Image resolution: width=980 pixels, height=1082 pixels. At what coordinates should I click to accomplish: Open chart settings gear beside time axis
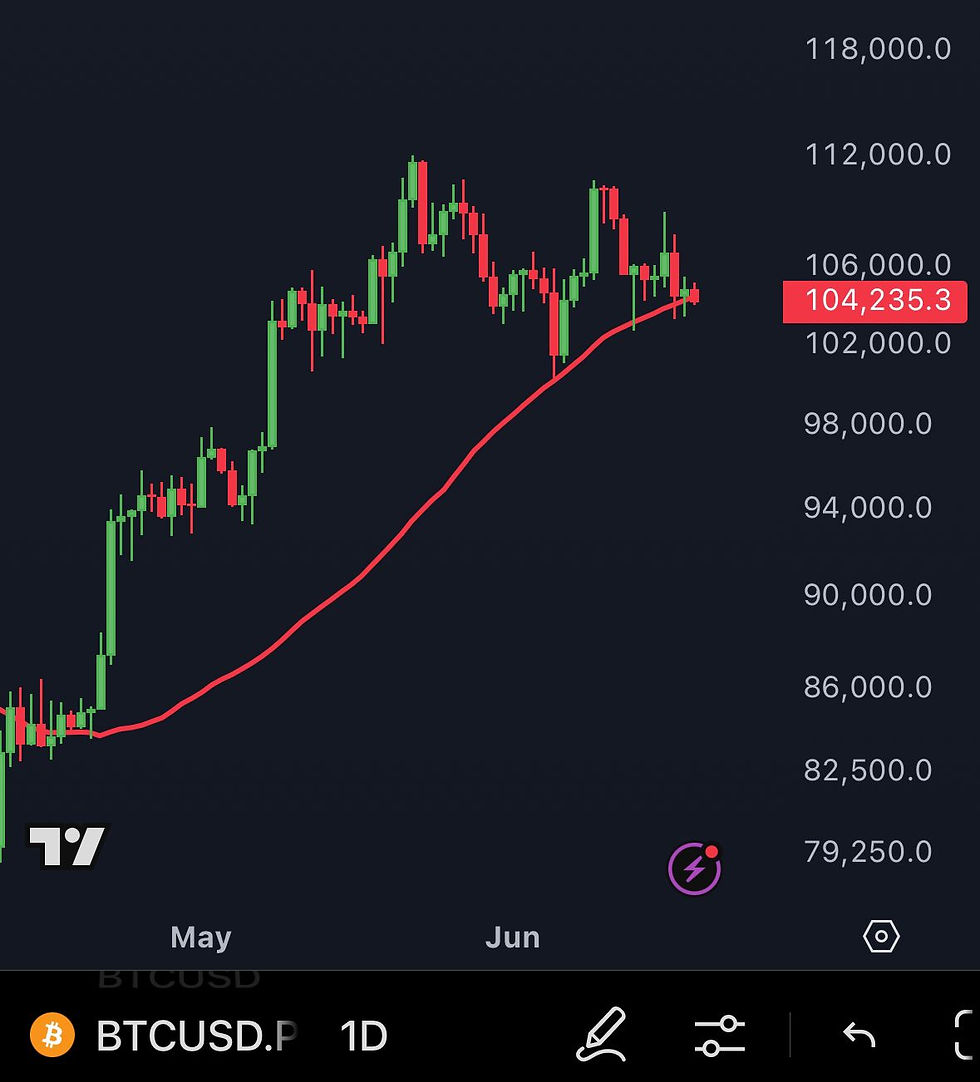coord(881,937)
